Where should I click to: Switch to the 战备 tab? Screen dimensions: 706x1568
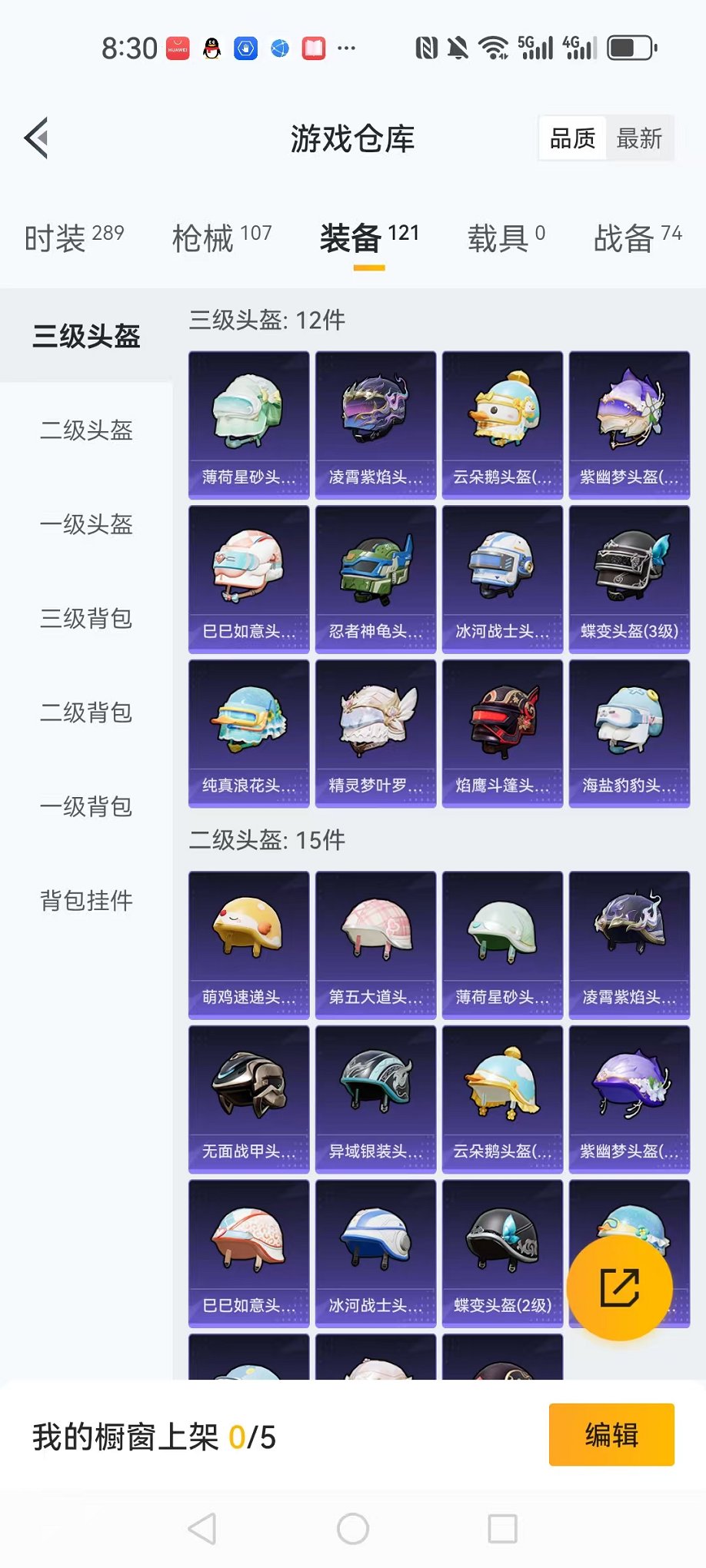(x=637, y=238)
